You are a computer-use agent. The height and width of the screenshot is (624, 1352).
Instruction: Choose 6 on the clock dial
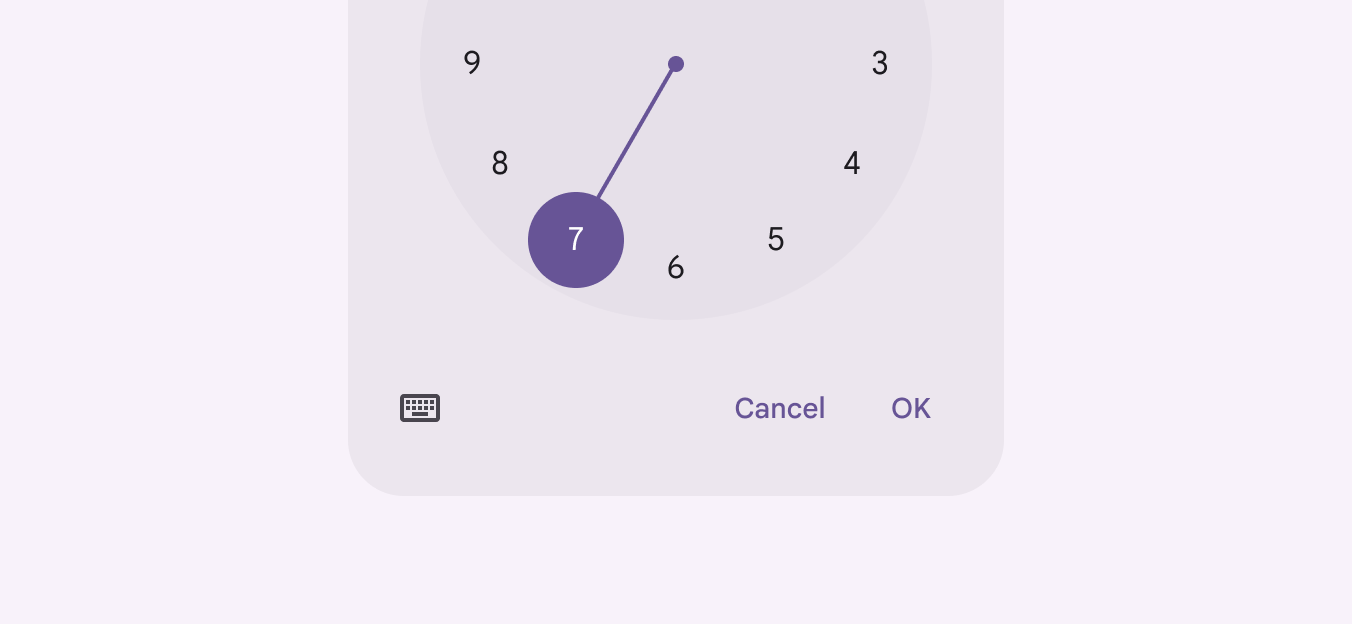click(x=676, y=268)
